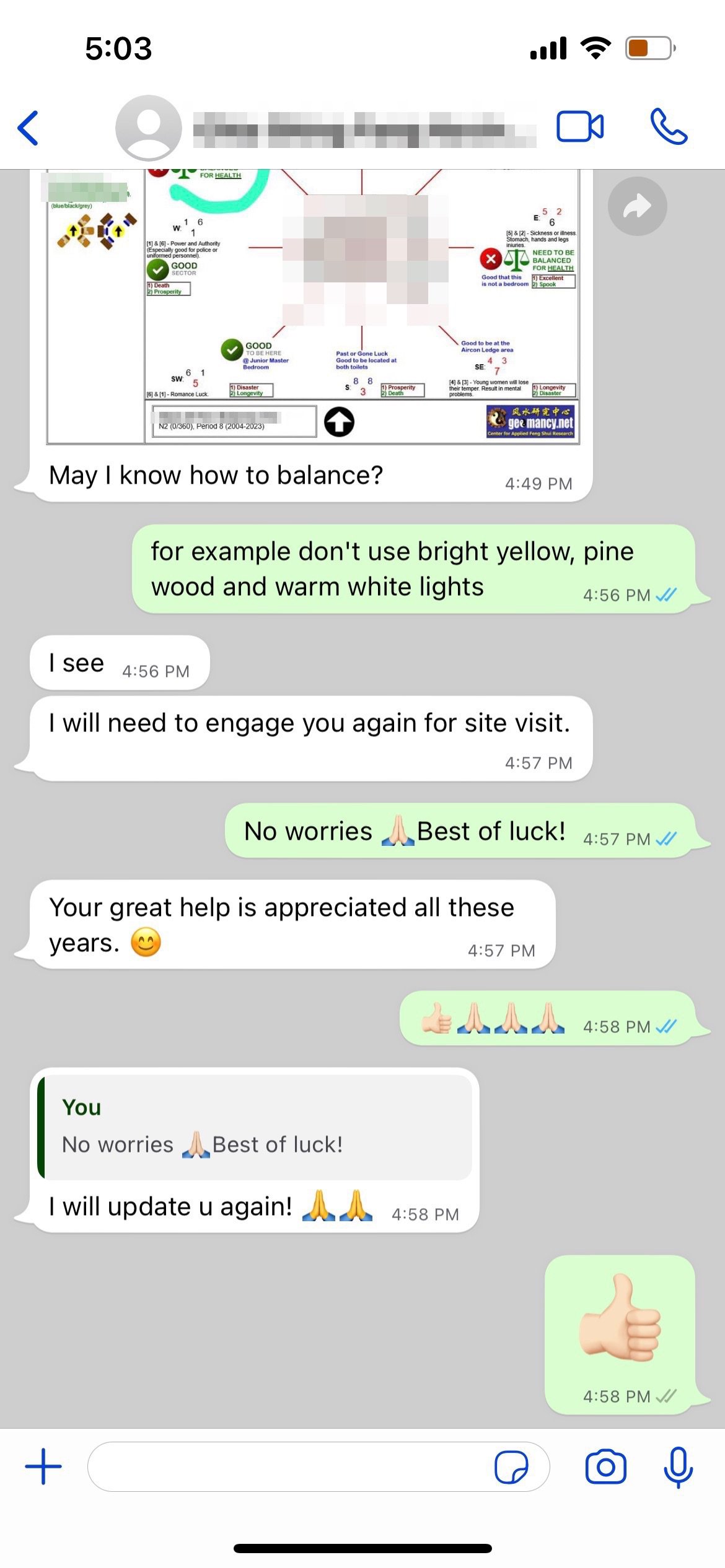Focus the message input field
725x1568 pixels.
click(285, 1466)
